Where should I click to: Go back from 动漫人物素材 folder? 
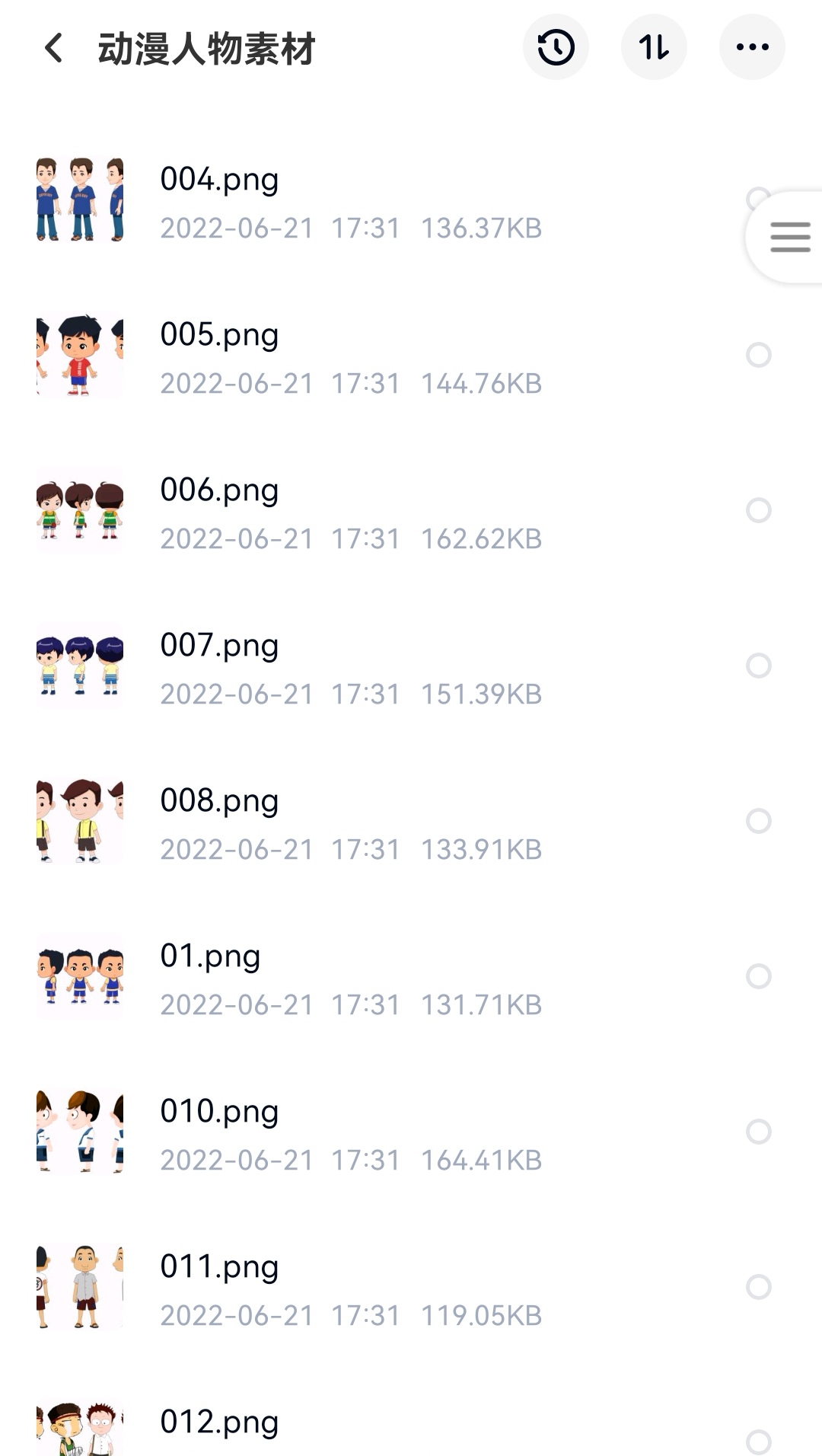(53, 48)
